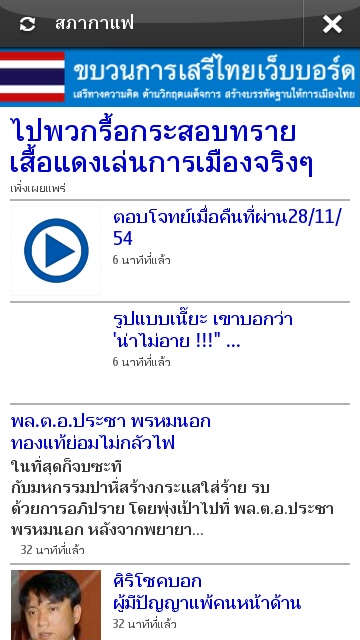Open article ศิริโชคบอก ผู้มีปัญญาแพ้คนหน้าด้าน
The height and width of the screenshot is (640, 360).
[x=207, y=592]
